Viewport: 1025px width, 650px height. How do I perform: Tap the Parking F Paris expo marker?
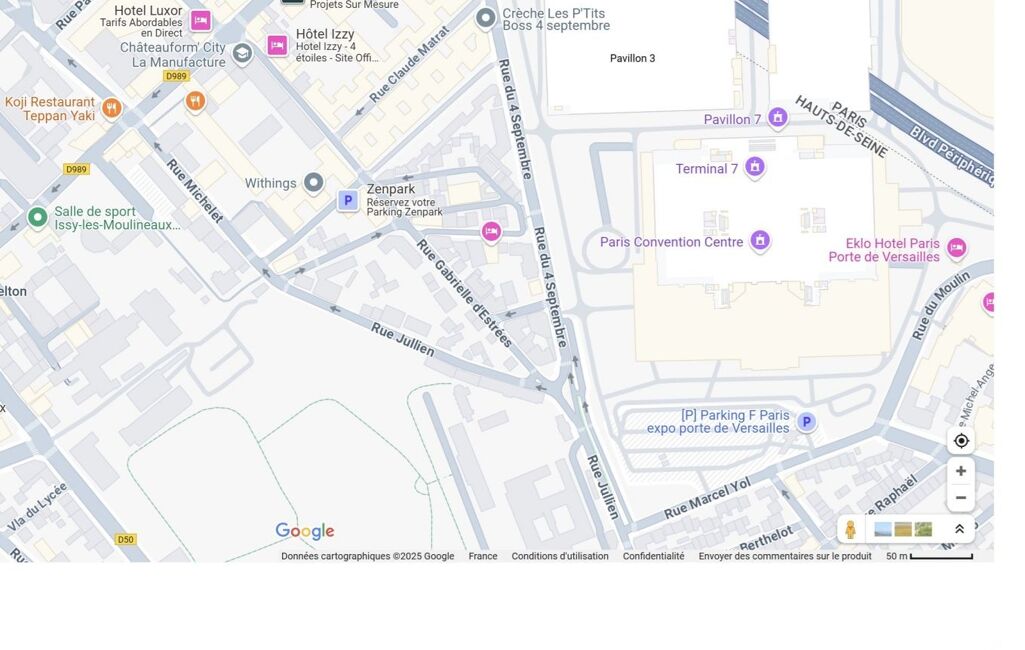[807, 422]
